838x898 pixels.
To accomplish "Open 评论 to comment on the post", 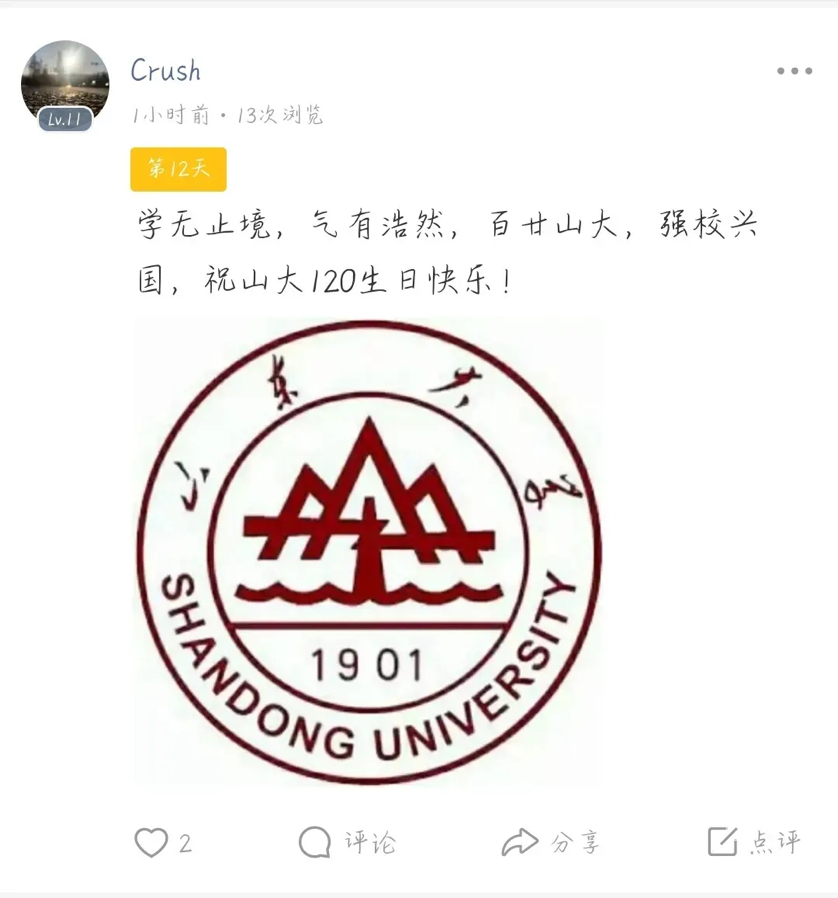I will coord(347,842).
